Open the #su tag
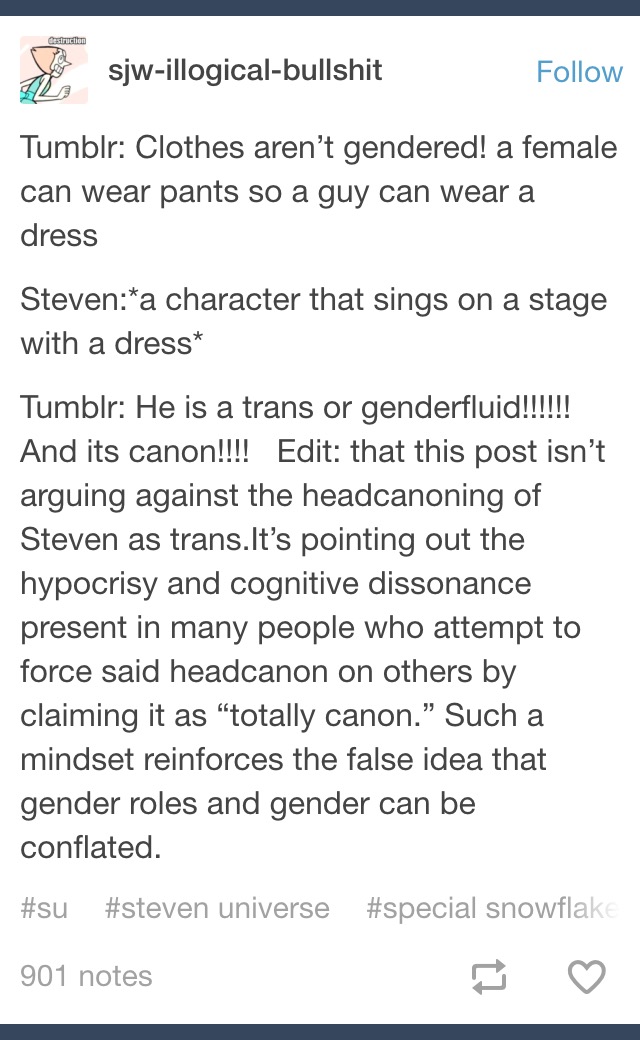Image resolution: width=640 pixels, height=1040 pixels. click(44, 908)
